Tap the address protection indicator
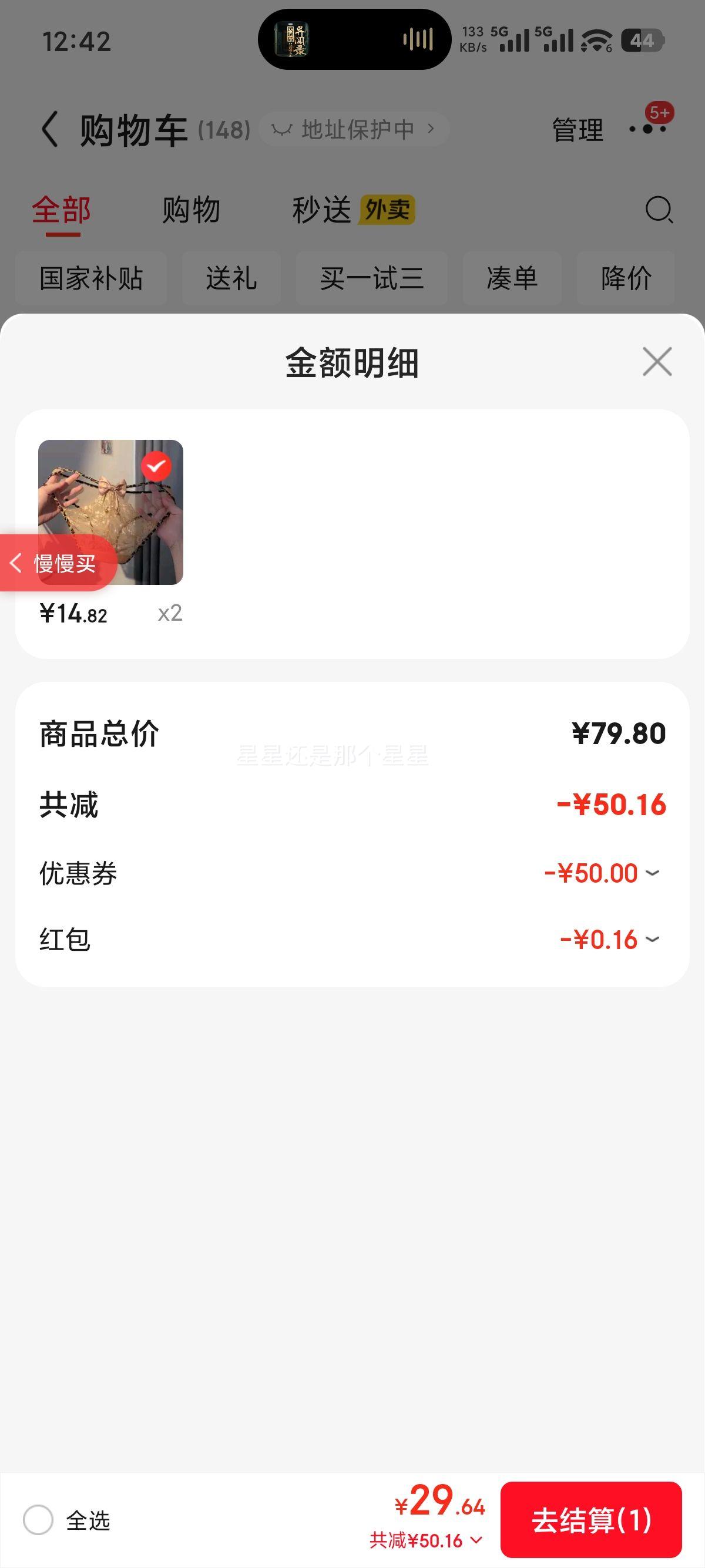 [x=353, y=129]
